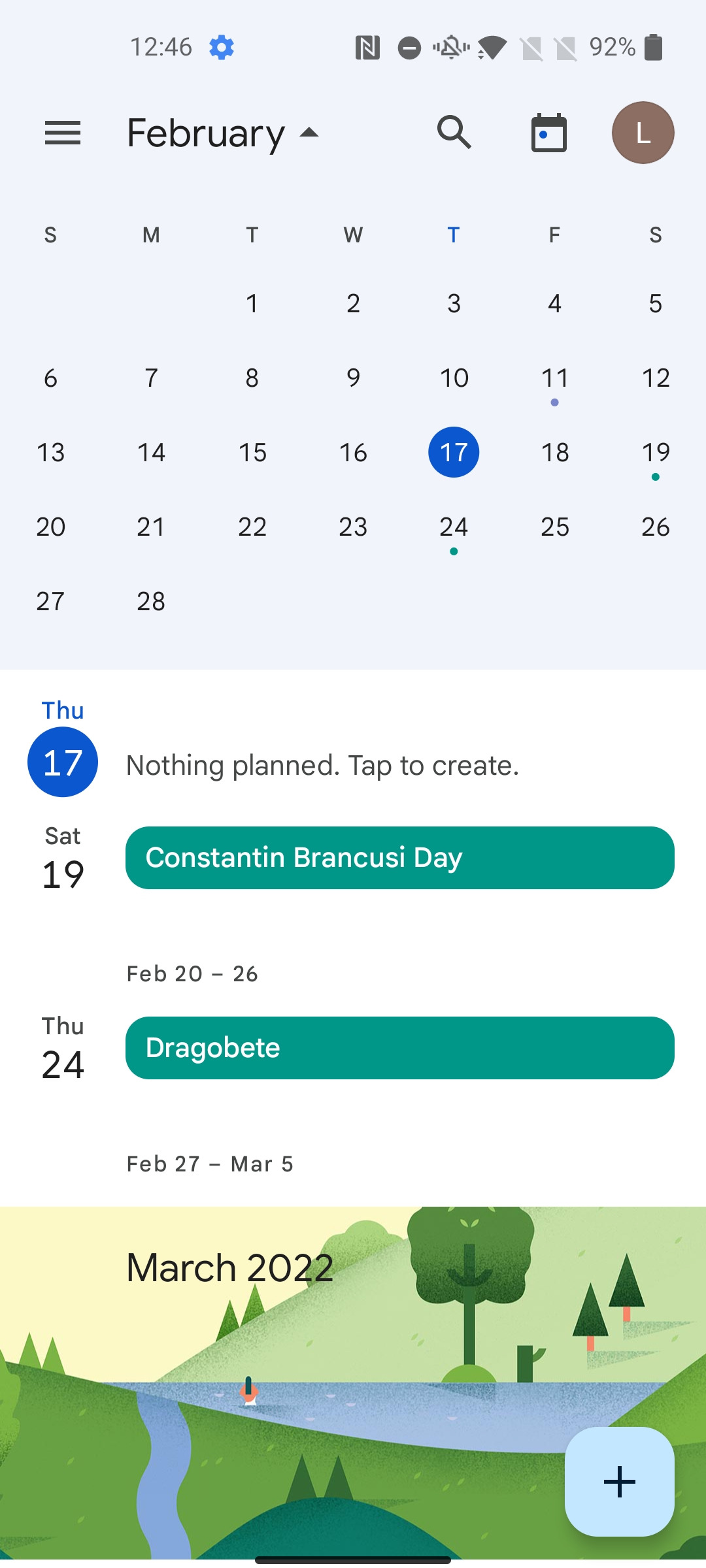Select February 1 in the month grid
This screenshot has width=706, height=1568.
click(252, 303)
